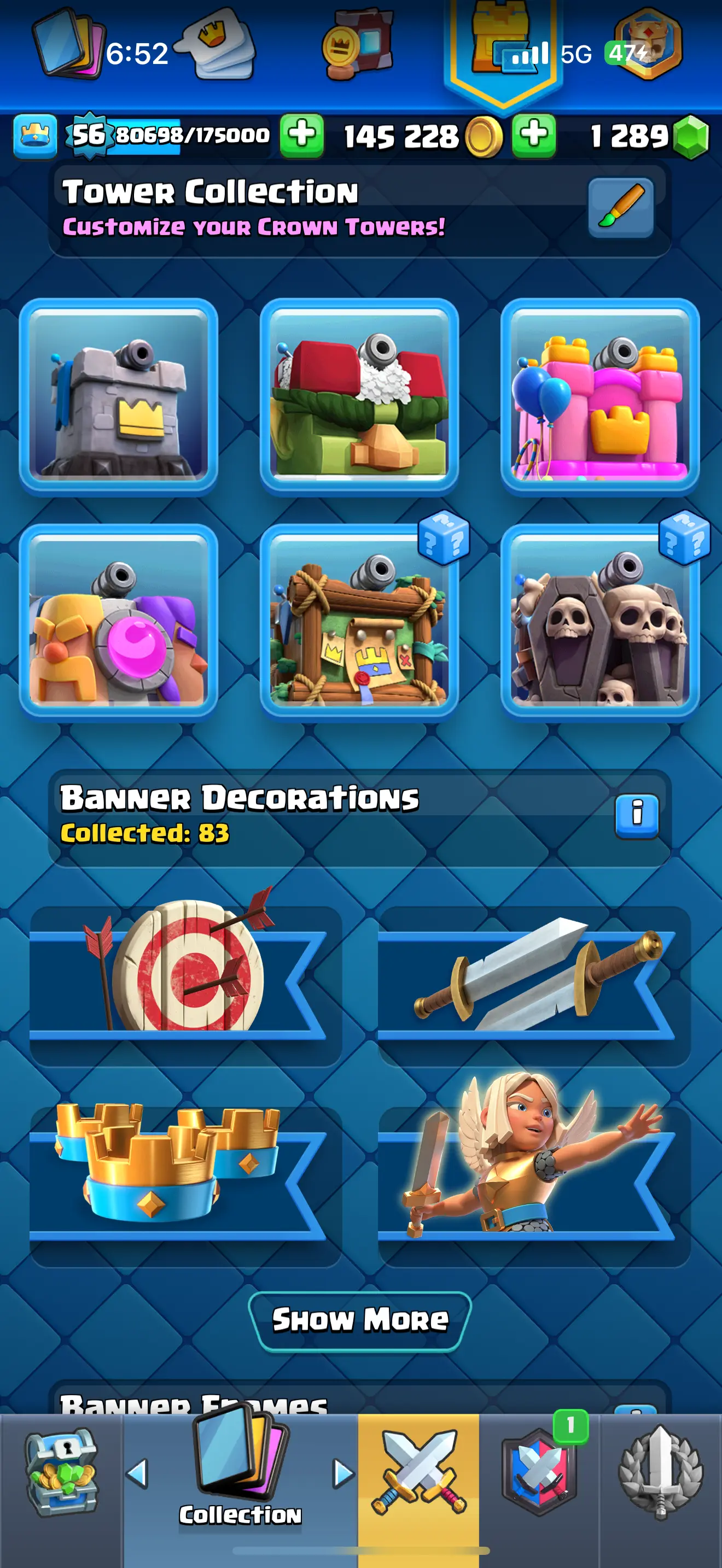Tap Show More banner decorations
This screenshot has width=722, height=1568.
(x=360, y=1320)
